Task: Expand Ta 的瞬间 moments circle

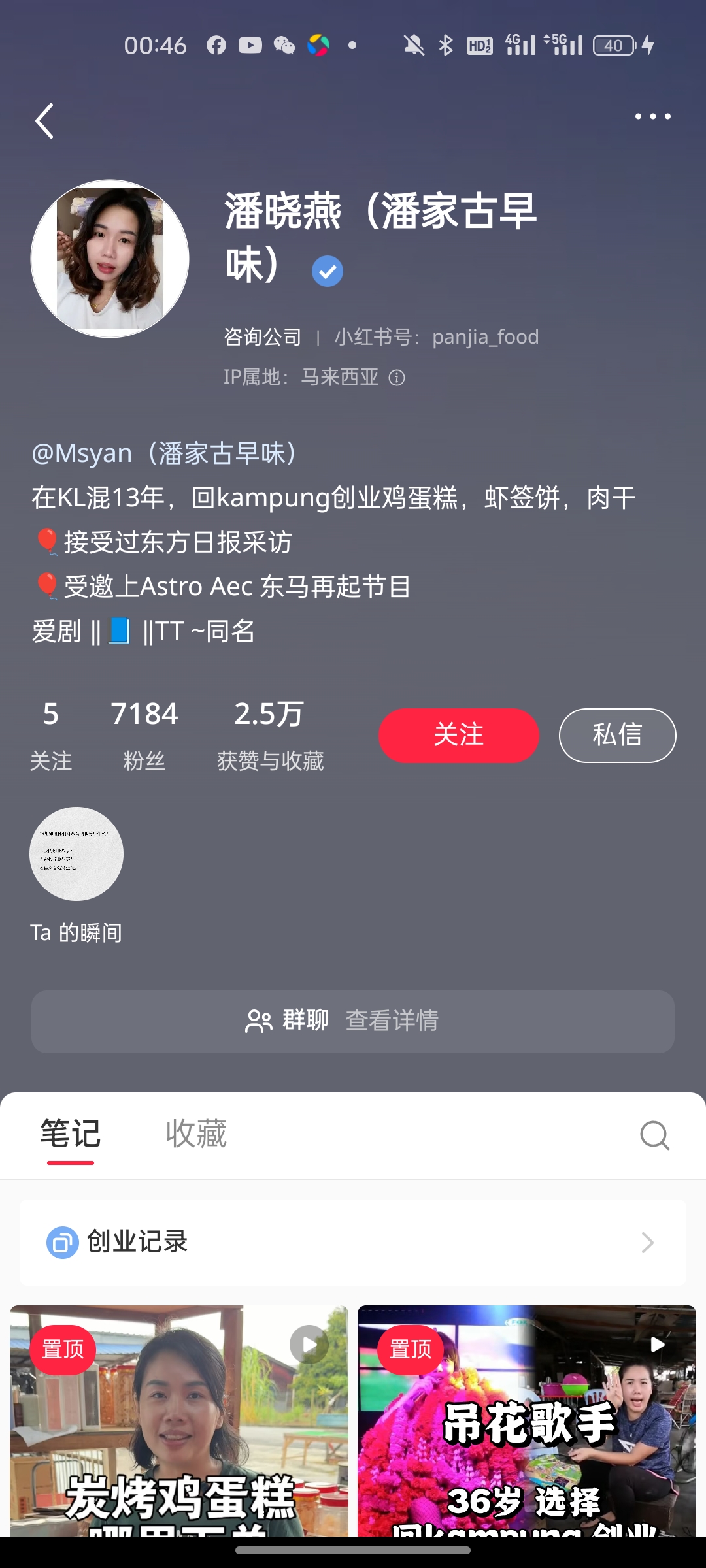Action: point(76,855)
